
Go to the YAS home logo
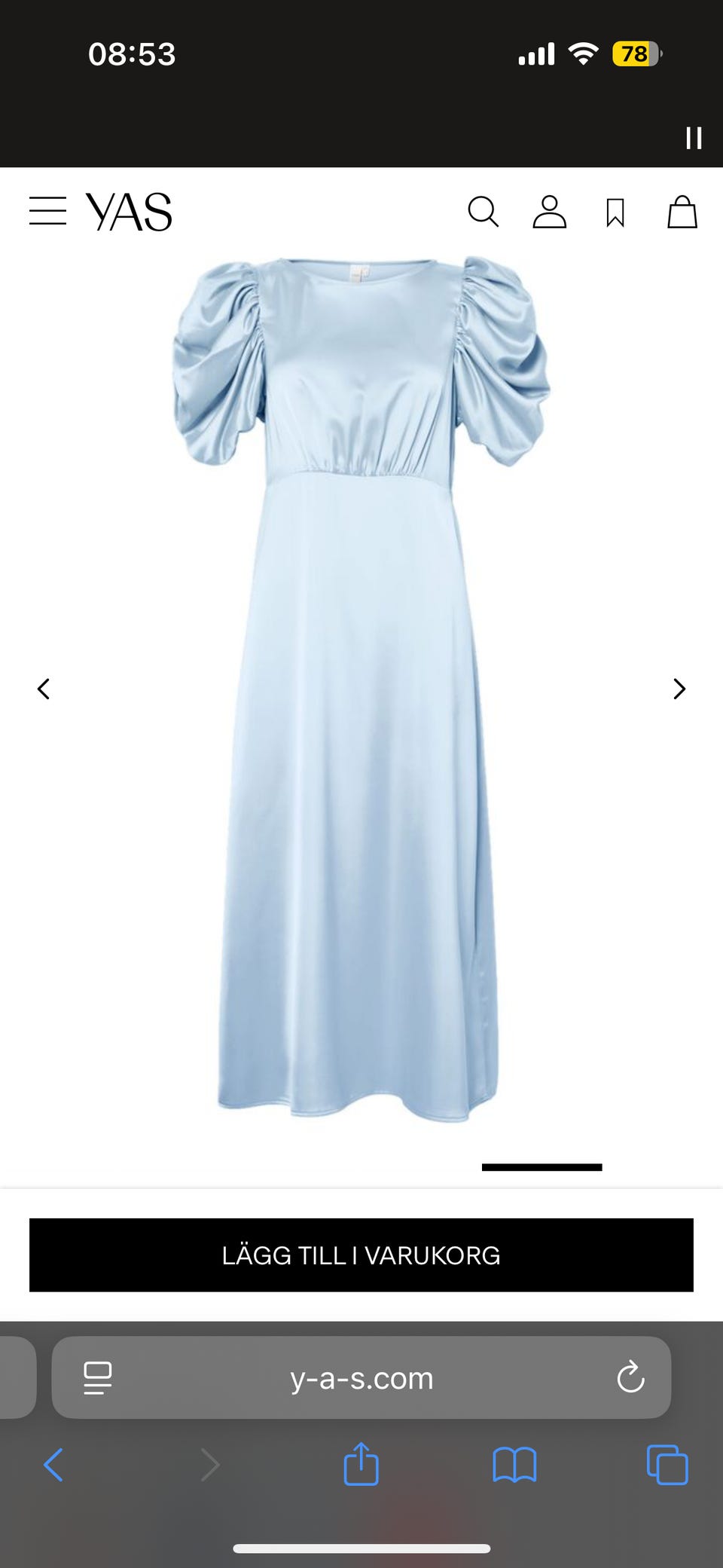pyautogui.click(x=129, y=212)
